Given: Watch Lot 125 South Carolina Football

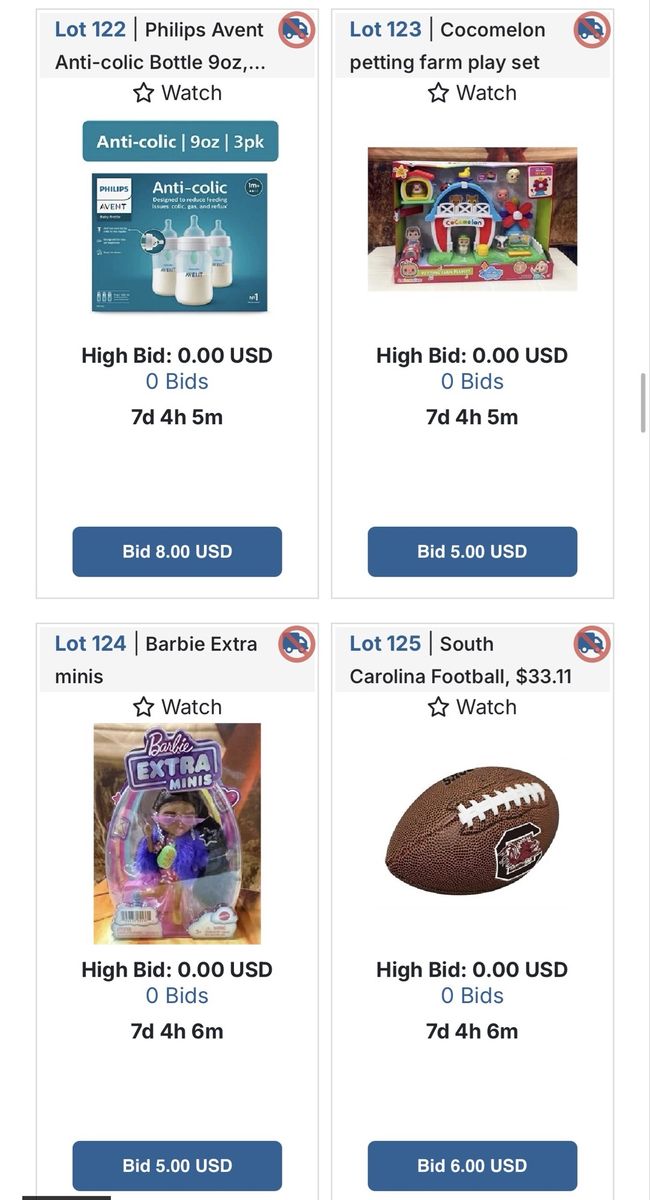Looking at the screenshot, I should pyautogui.click(x=472, y=707).
